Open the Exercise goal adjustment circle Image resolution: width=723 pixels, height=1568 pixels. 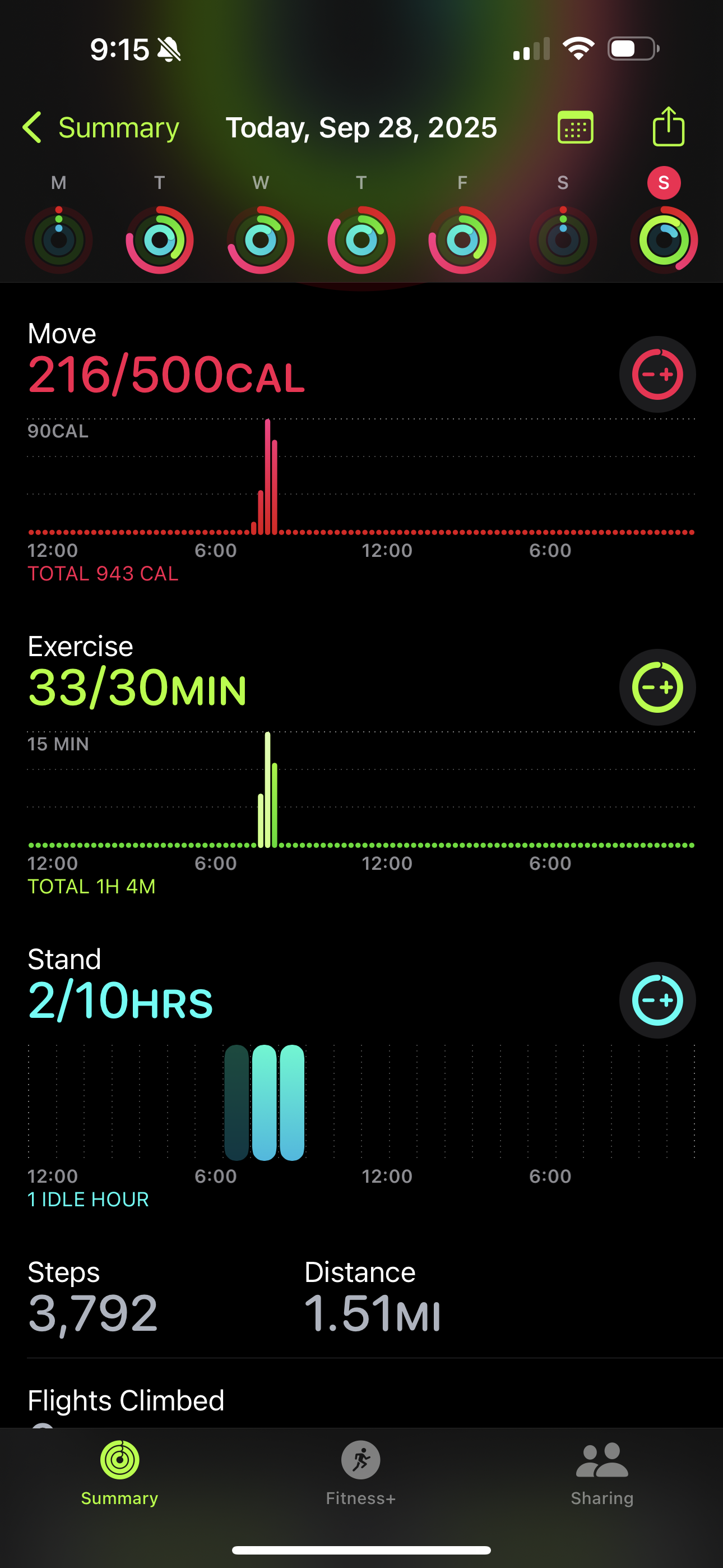coord(657,687)
